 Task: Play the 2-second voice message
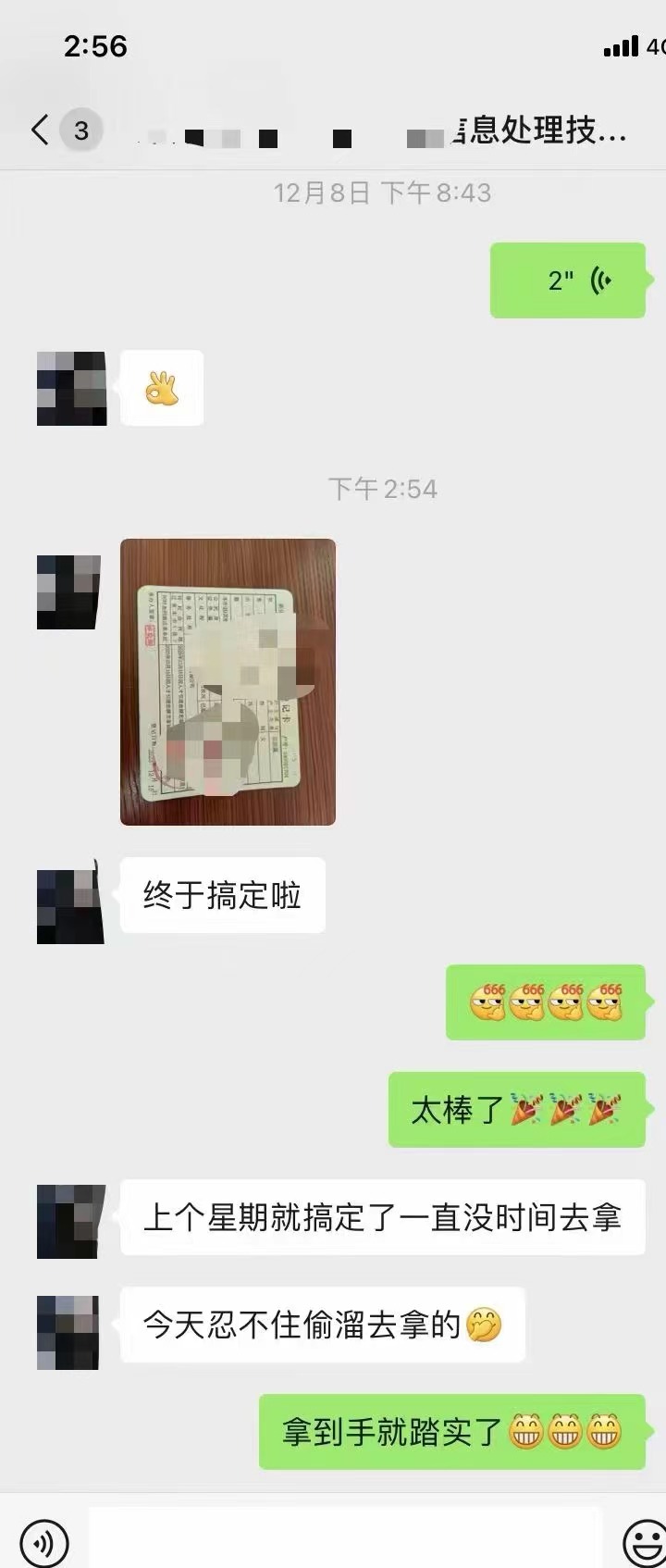click(567, 280)
